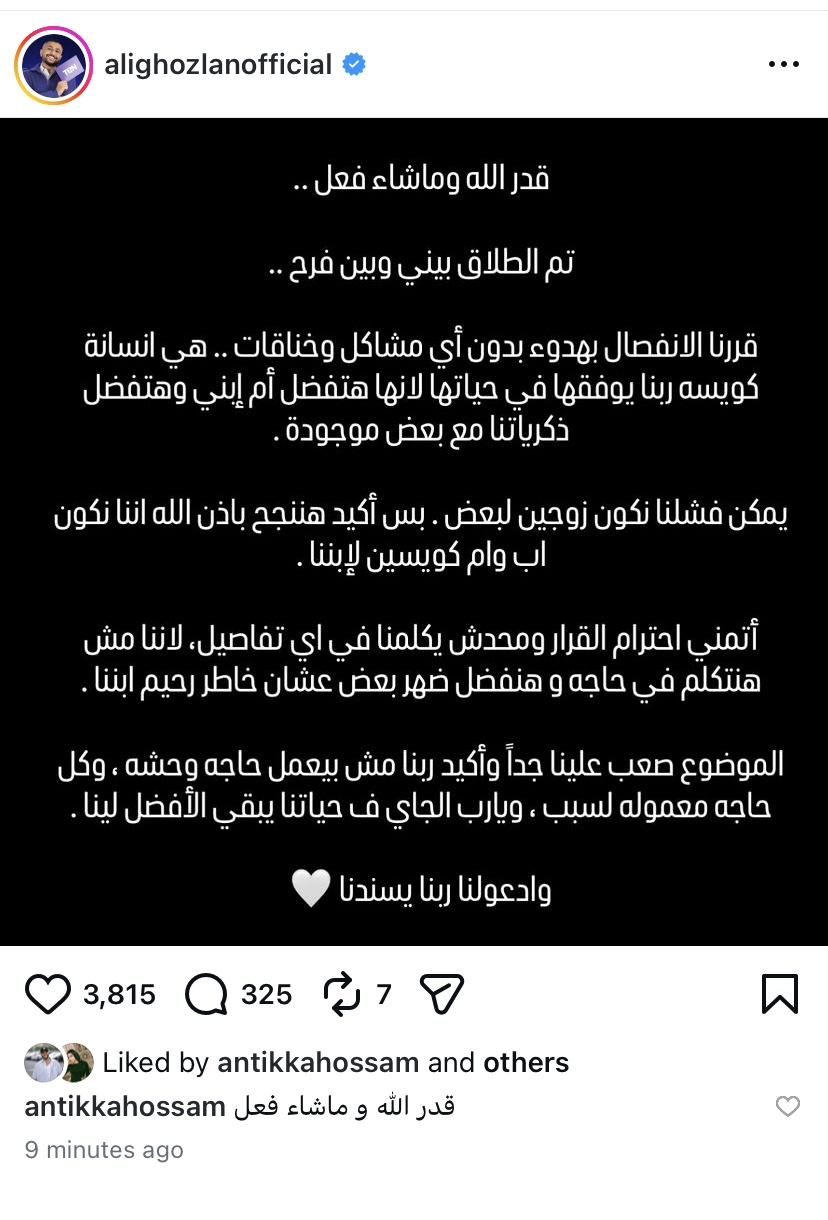Open the divorce announcement post image
The height and width of the screenshot is (1220, 828).
(414, 530)
